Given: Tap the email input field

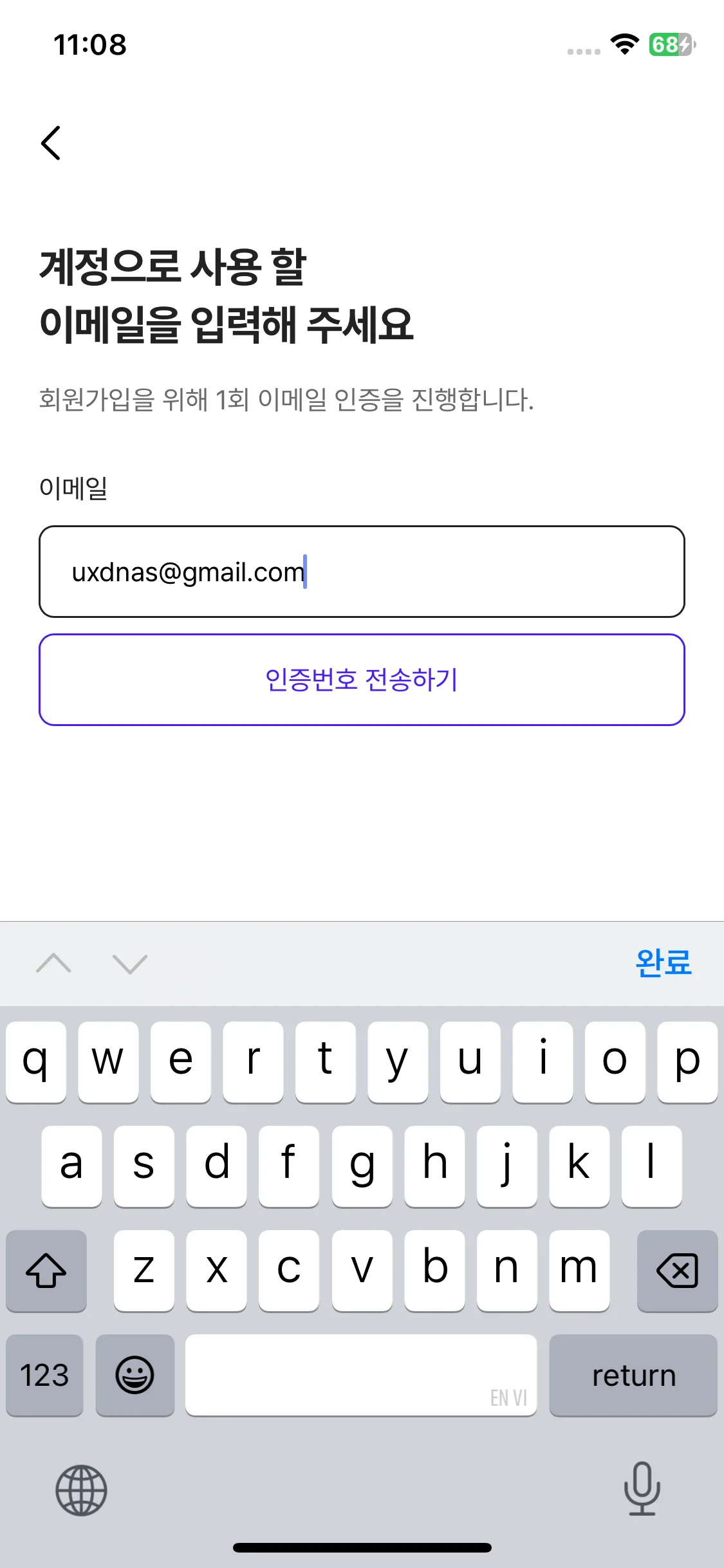Looking at the screenshot, I should 362,572.
